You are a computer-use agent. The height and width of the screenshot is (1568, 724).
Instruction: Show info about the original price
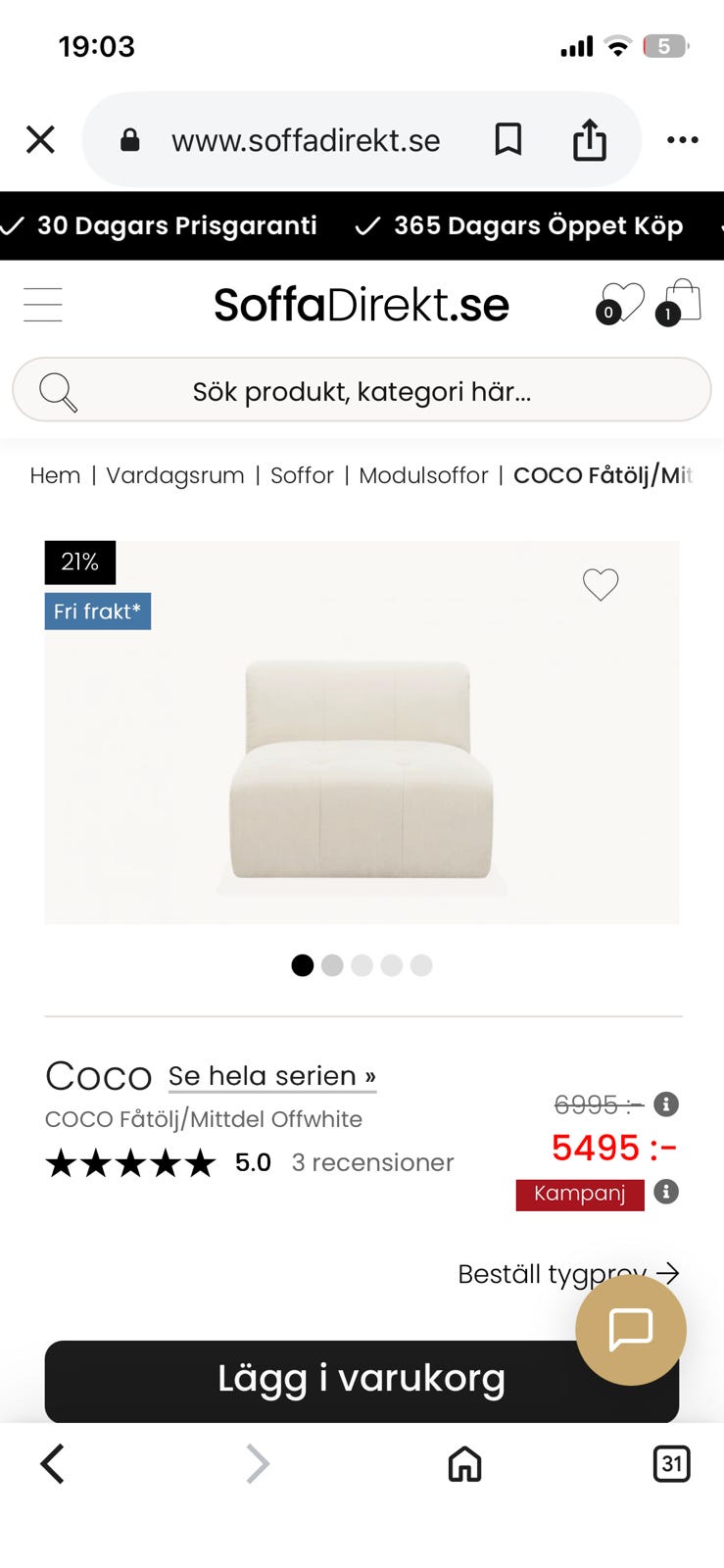666,1104
